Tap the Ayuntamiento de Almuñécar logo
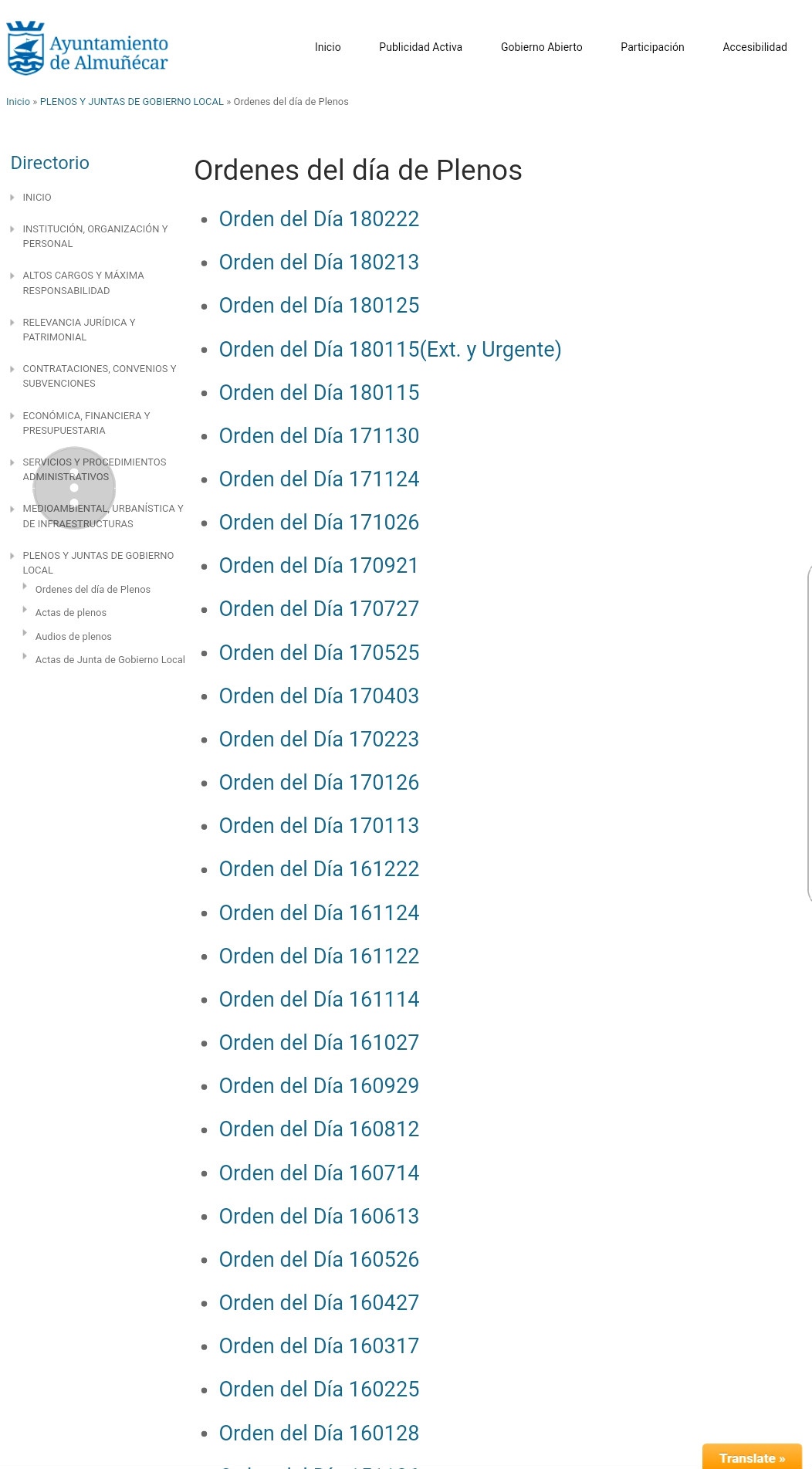The width and height of the screenshot is (812, 1469). [87, 49]
